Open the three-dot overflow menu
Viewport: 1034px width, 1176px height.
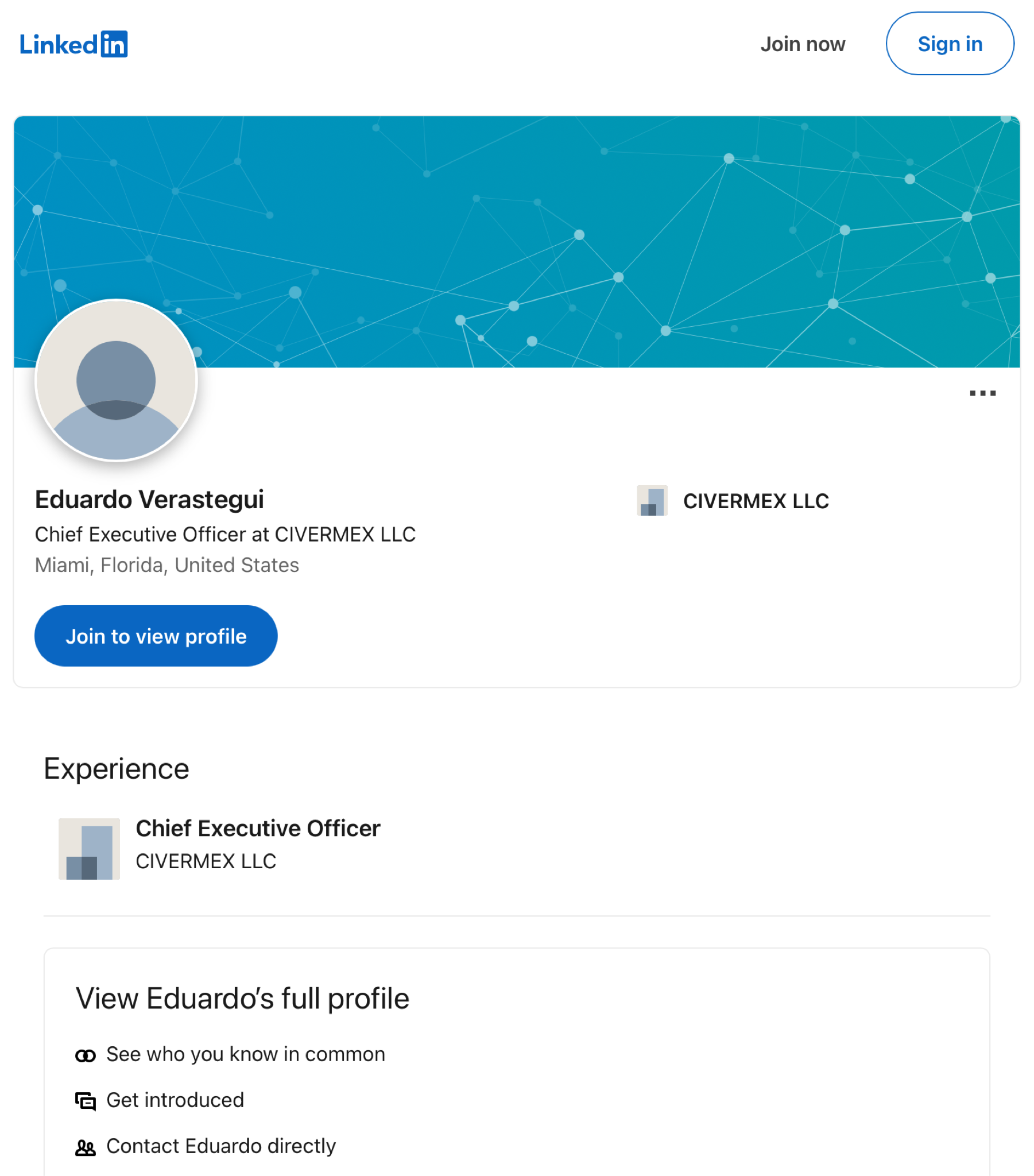(982, 393)
